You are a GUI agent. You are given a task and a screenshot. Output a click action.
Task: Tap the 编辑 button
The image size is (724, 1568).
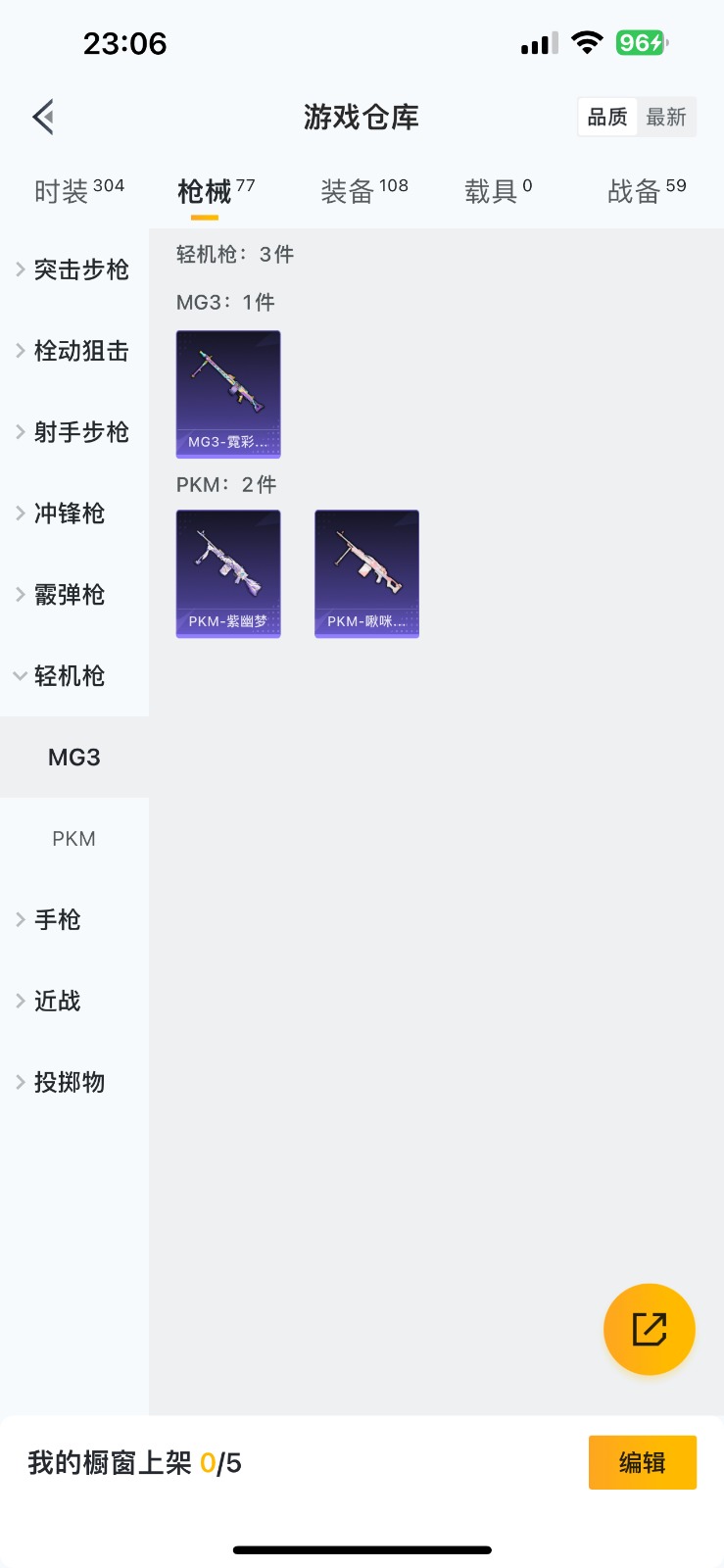643,1463
